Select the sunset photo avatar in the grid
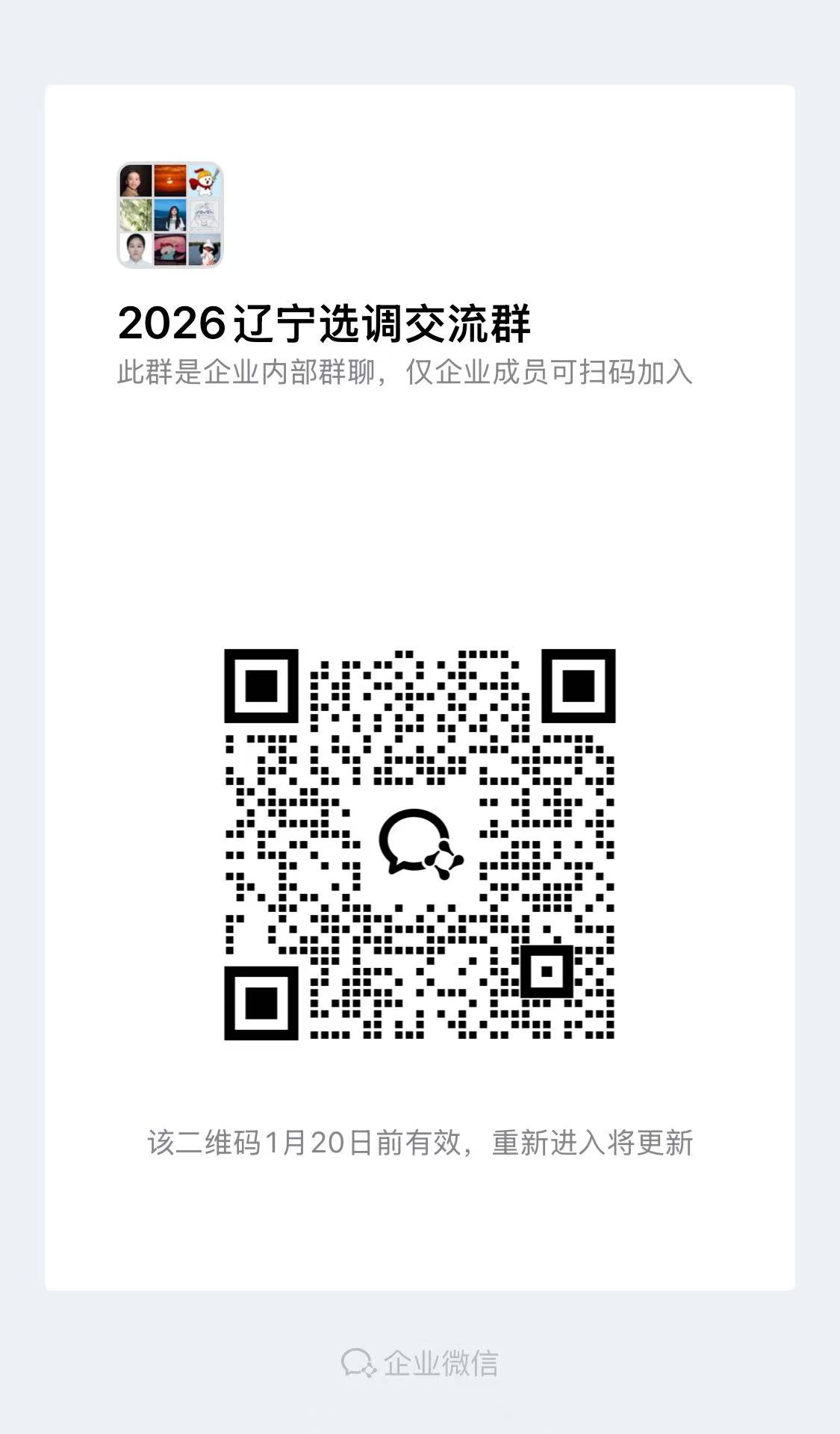 (169, 181)
